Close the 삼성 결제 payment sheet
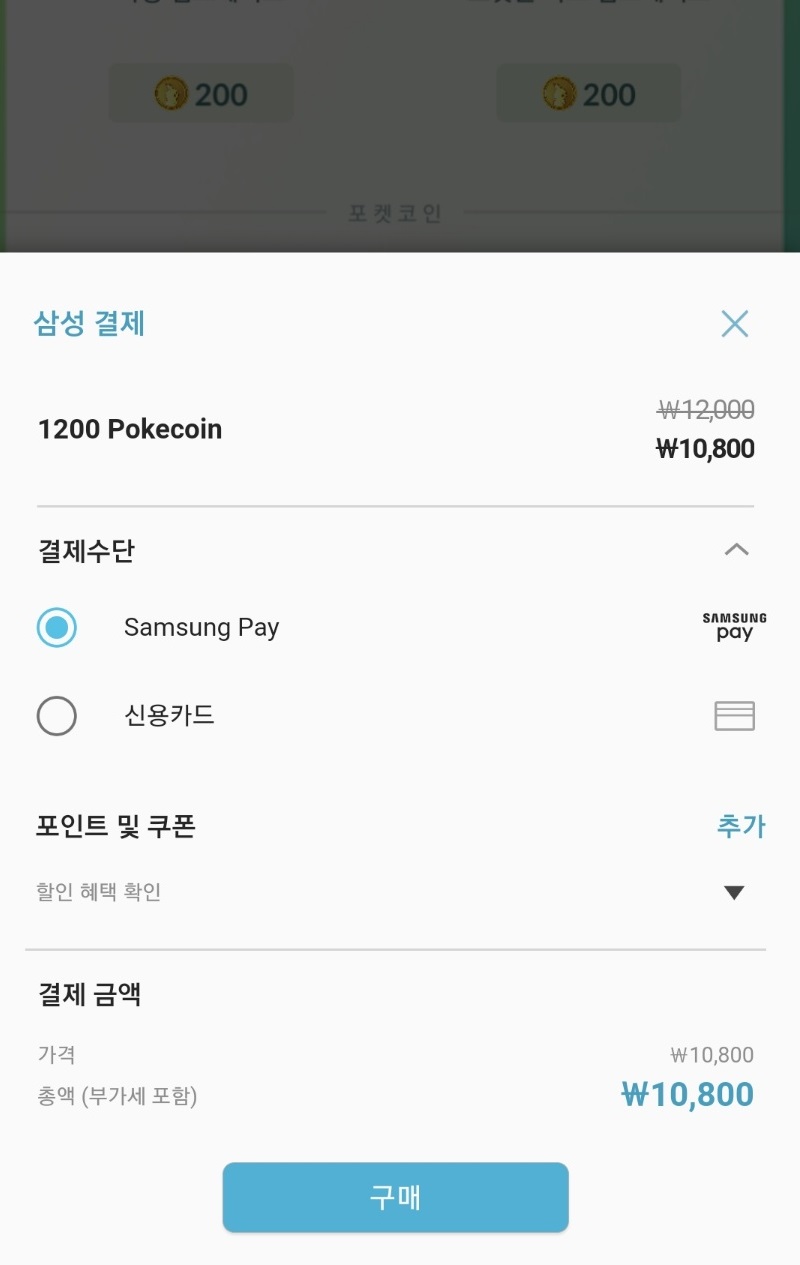Image resolution: width=800 pixels, height=1265 pixels. pyautogui.click(x=735, y=324)
